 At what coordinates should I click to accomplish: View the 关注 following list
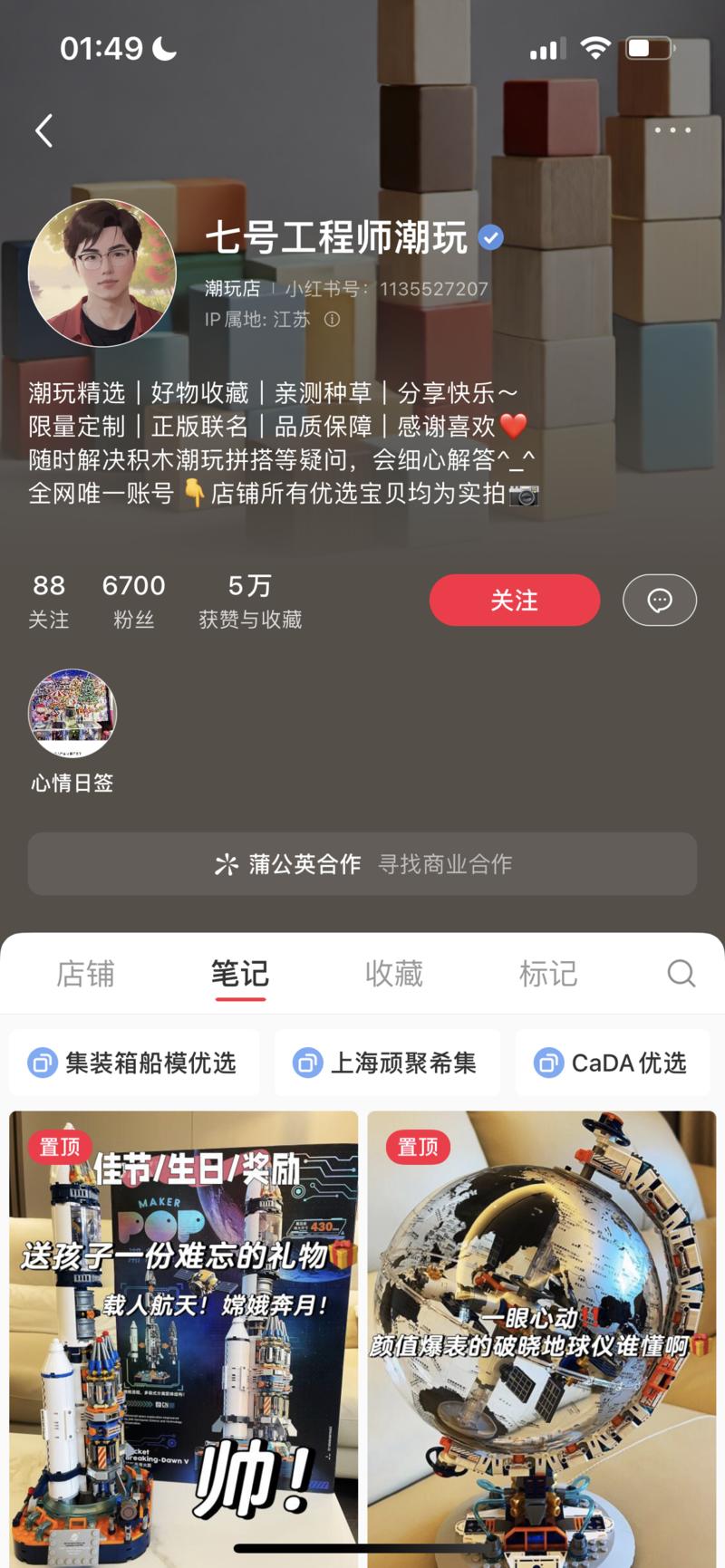click(x=49, y=601)
